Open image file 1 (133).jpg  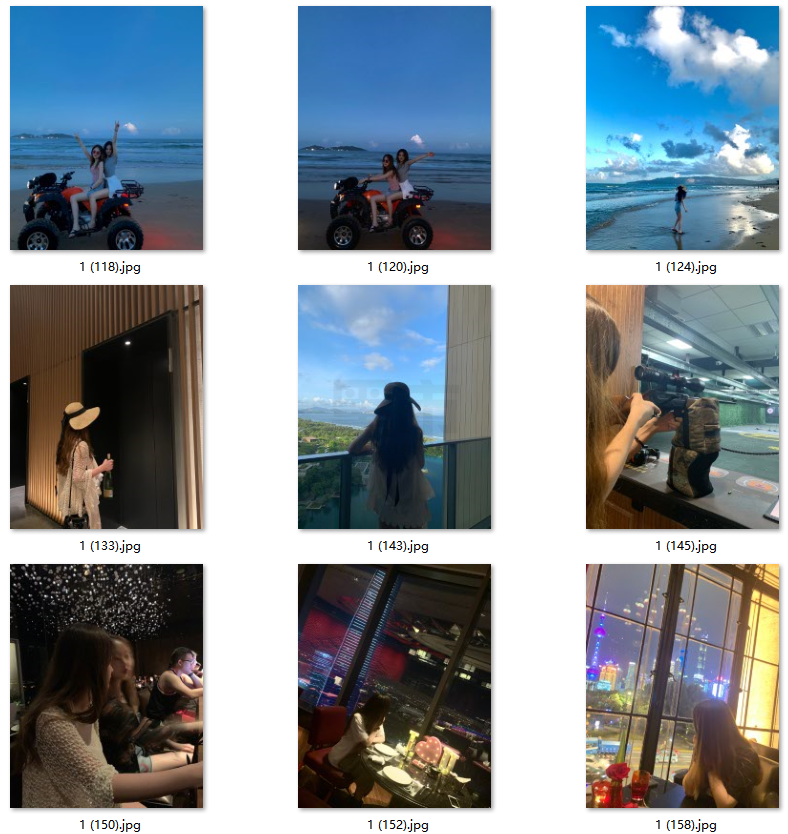(106, 407)
